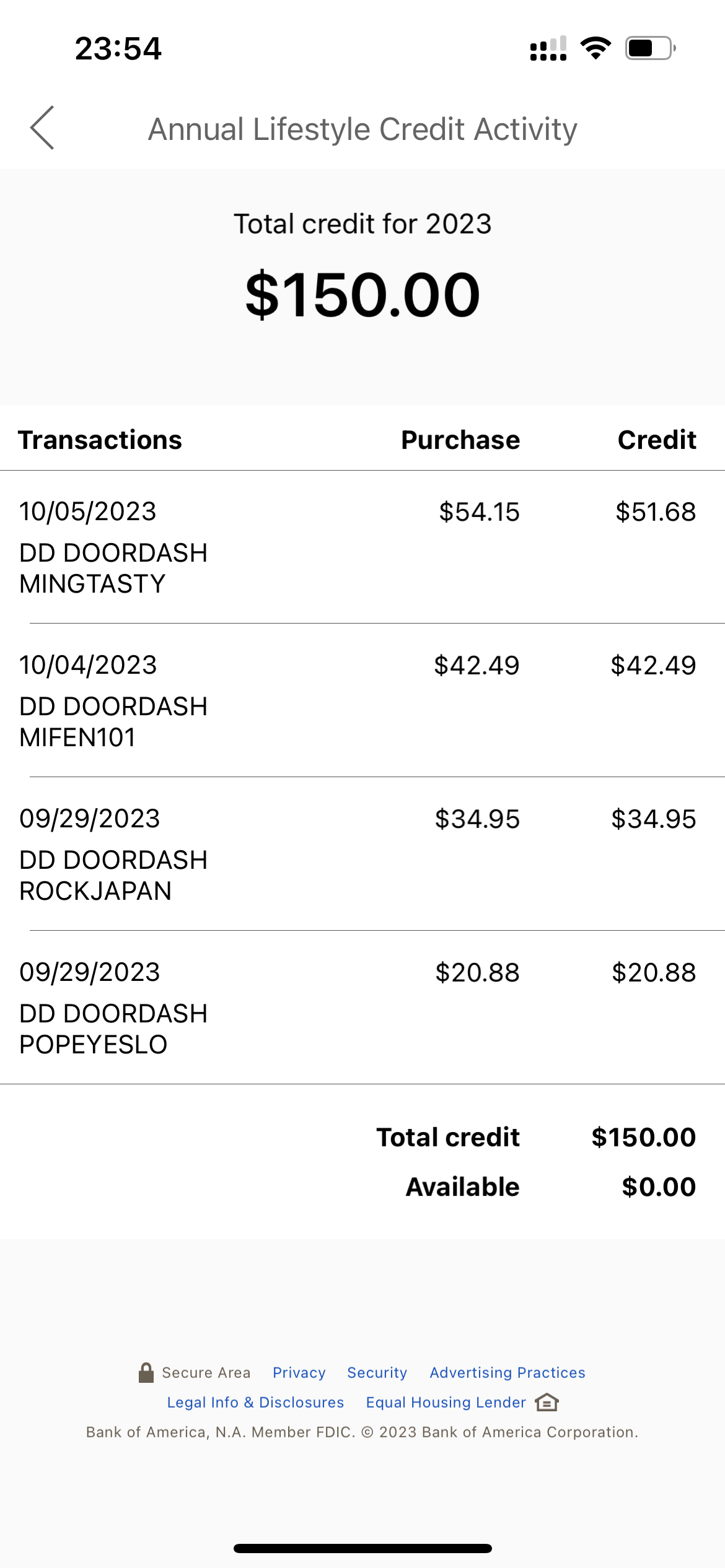Open the Privacy link
The height and width of the screenshot is (1568, 725).
tap(299, 1373)
